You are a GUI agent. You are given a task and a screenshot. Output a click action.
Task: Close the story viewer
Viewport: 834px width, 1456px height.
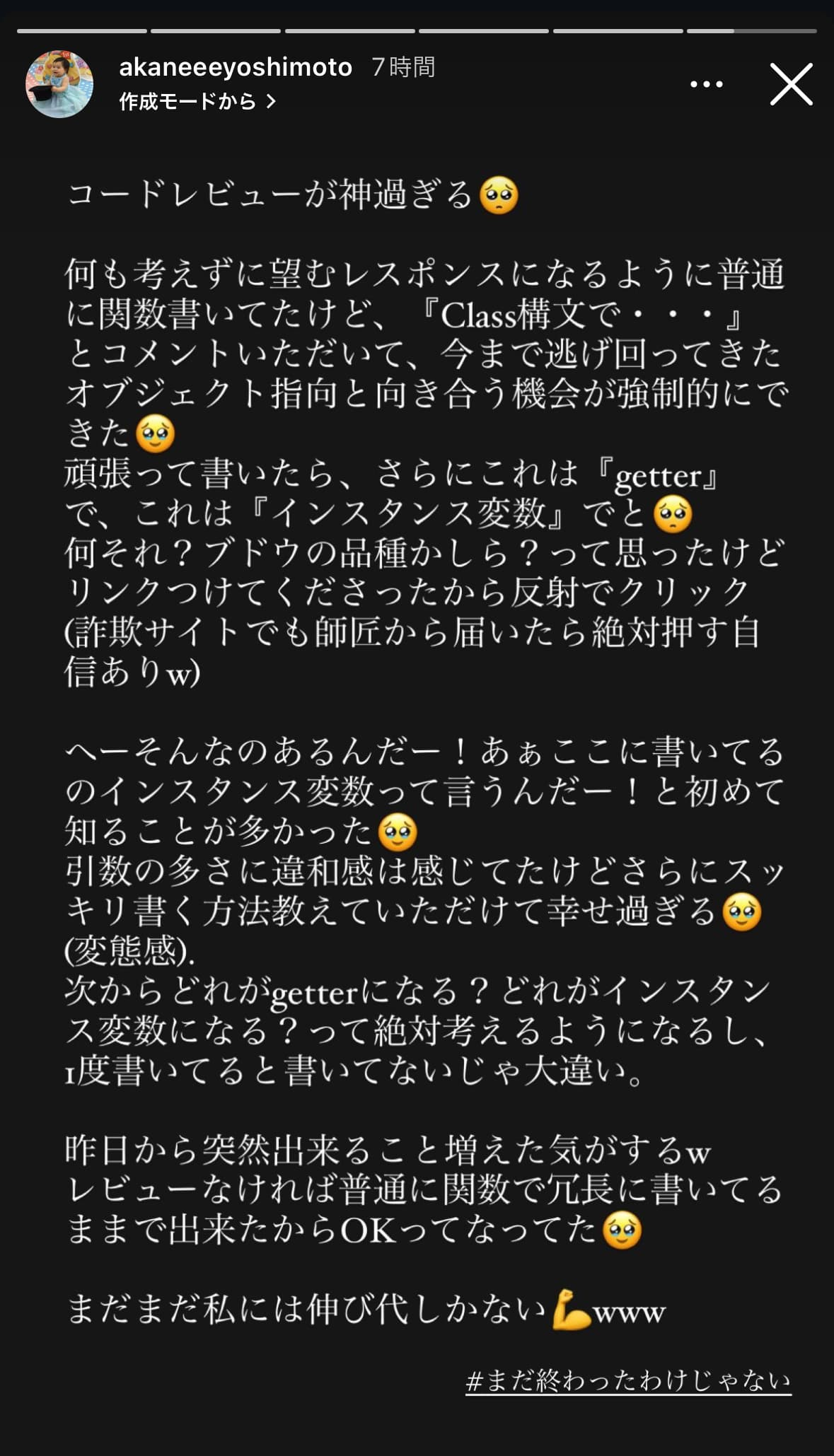791,84
